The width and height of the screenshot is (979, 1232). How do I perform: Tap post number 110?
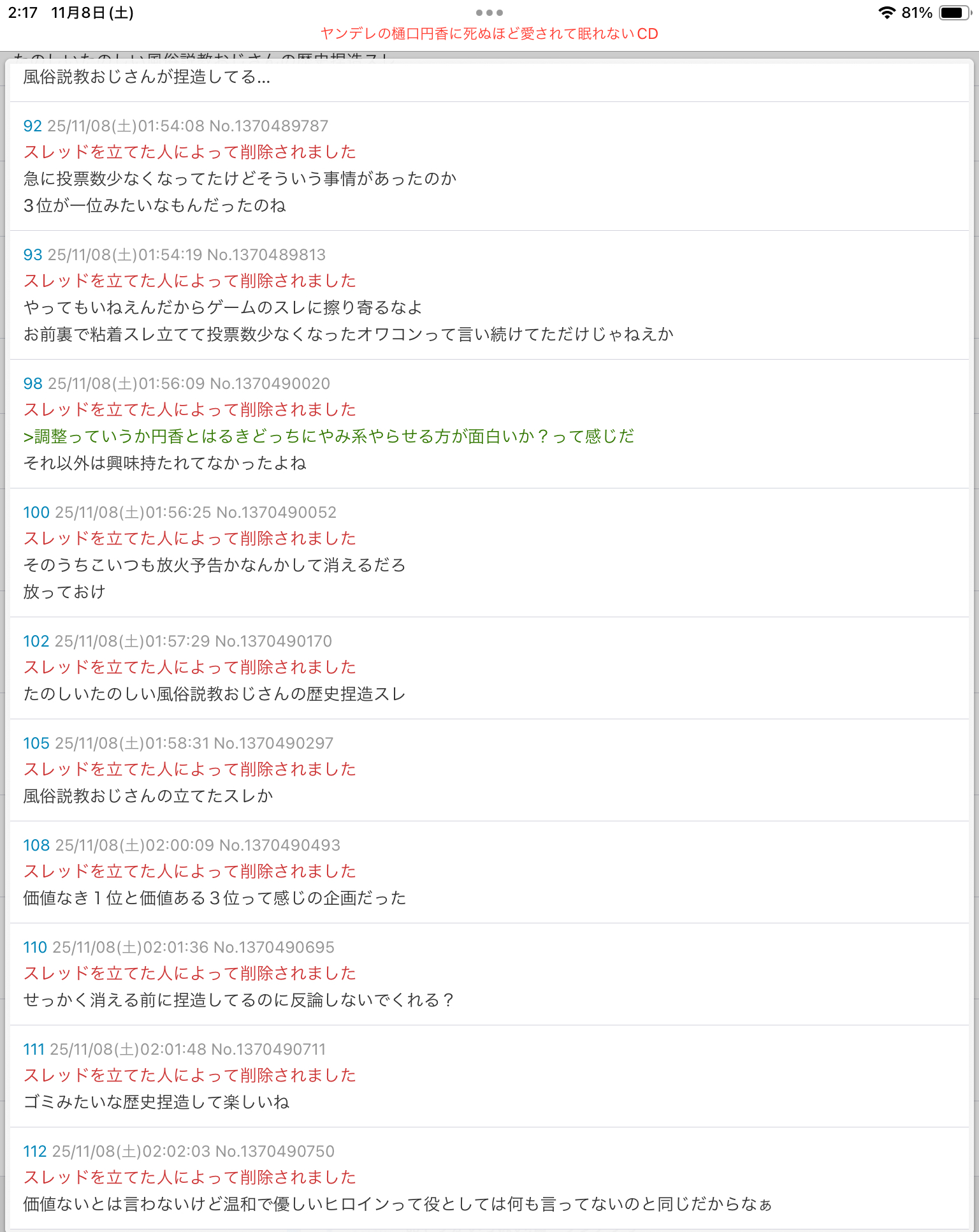pyautogui.click(x=35, y=947)
